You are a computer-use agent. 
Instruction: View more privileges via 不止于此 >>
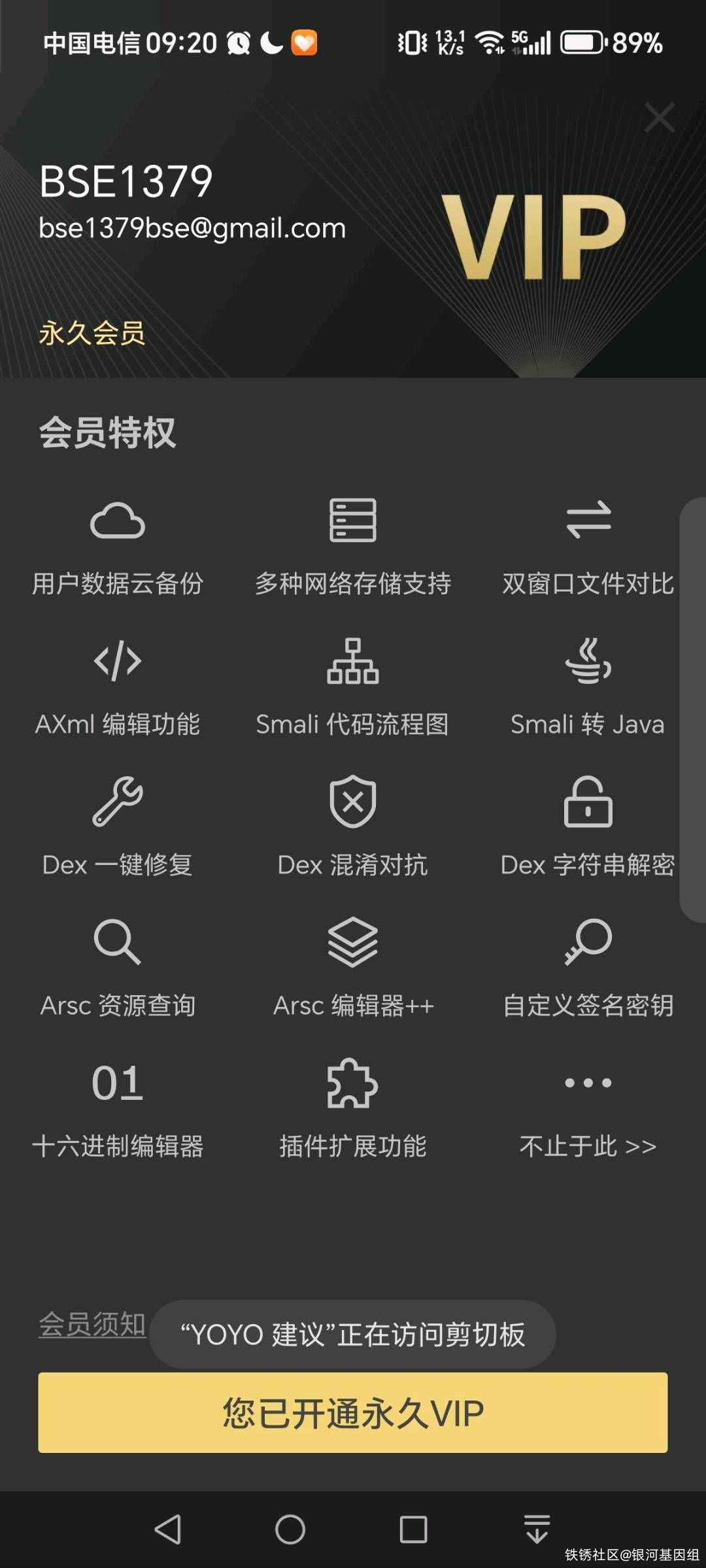[x=588, y=1112]
